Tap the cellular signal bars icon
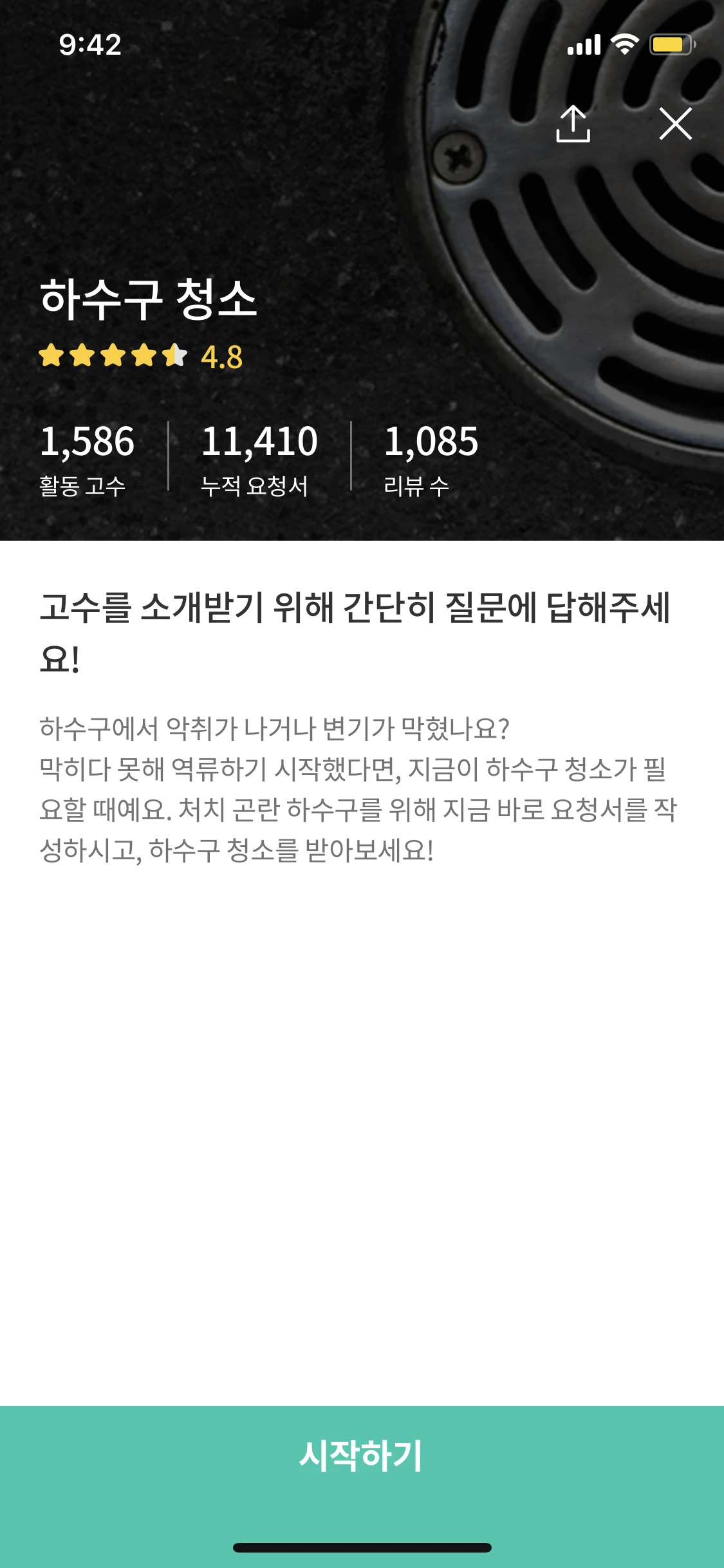This screenshot has height=1568, width=724. click(x=584, y=45)
